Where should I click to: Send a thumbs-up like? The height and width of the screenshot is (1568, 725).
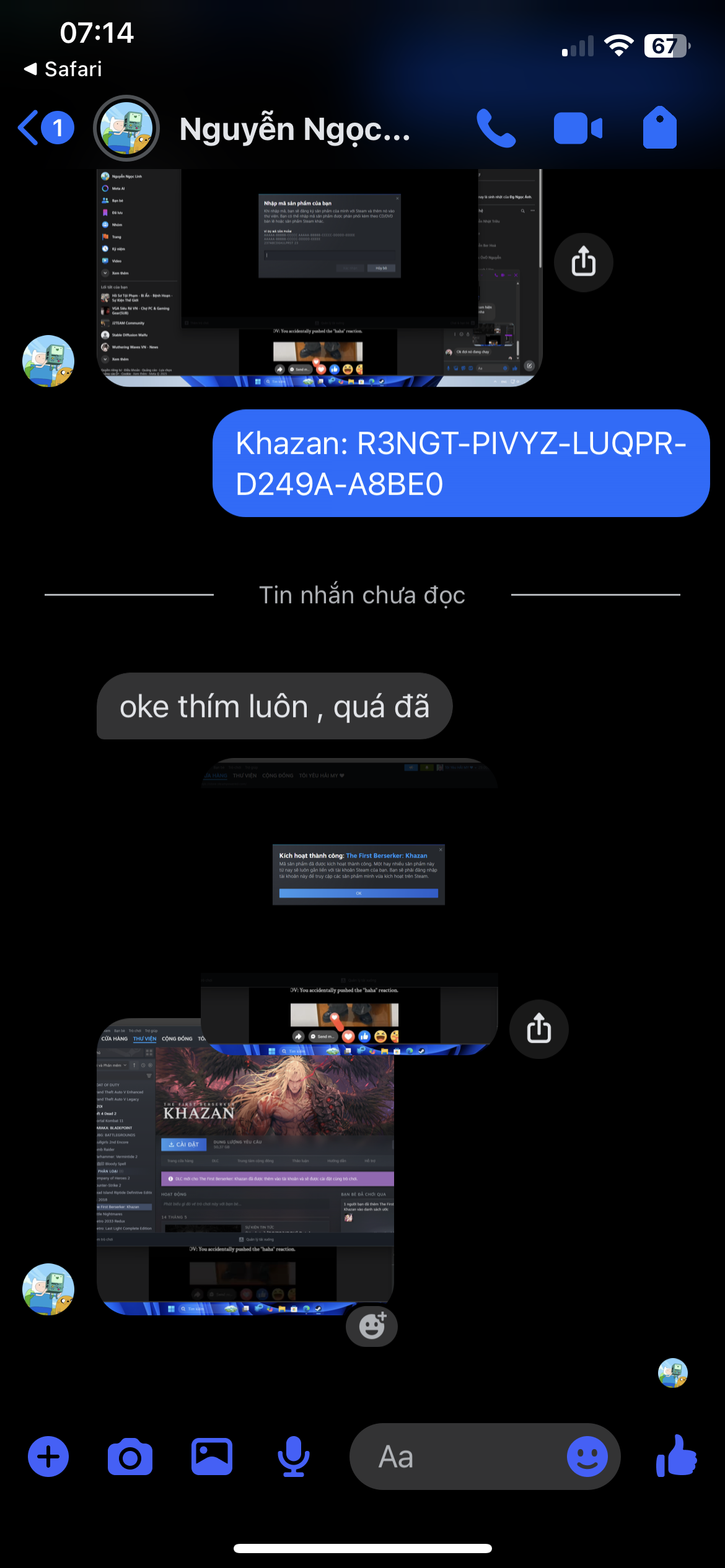tap(677, 1457)
